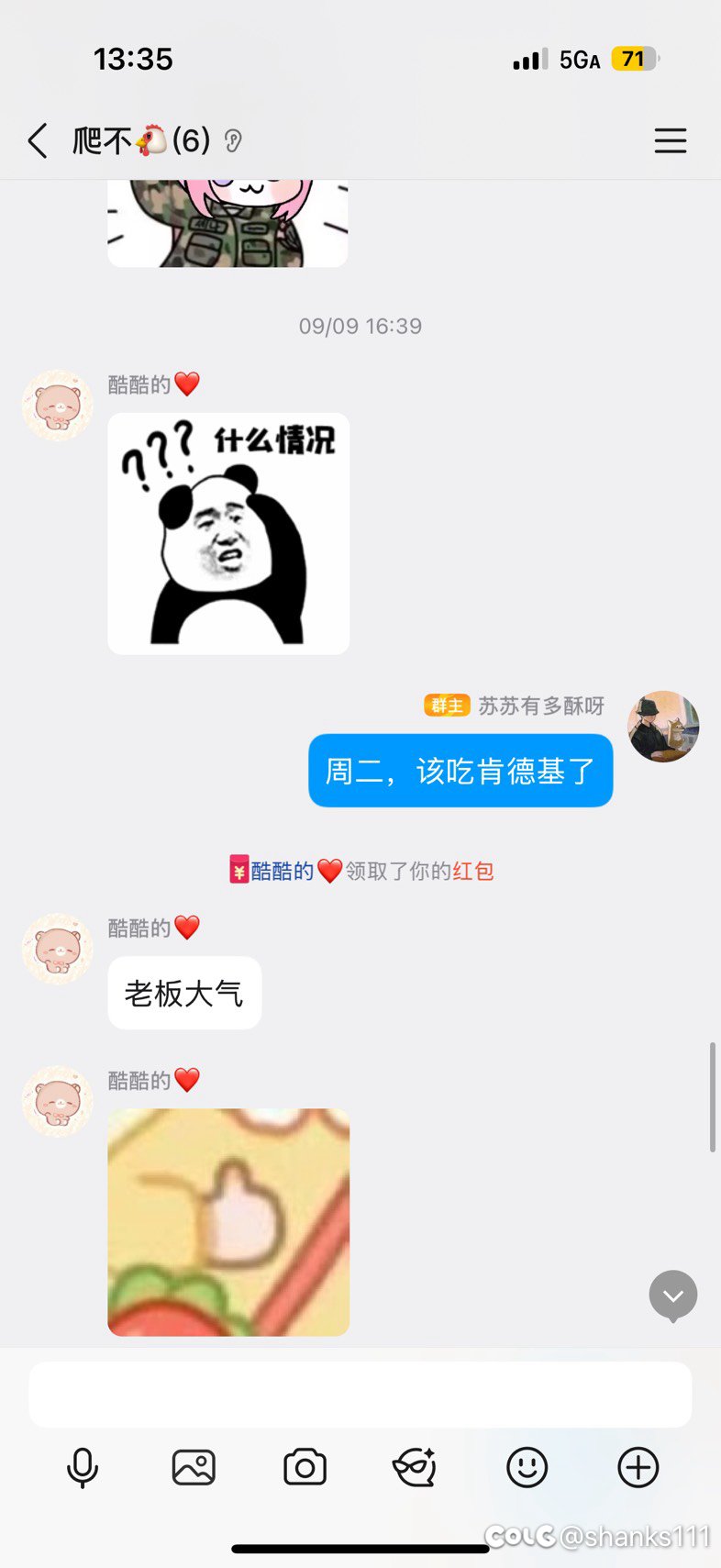This screenshot has width=721, height=1568.
Task: Start voice input with the microphone
Action: [83, 1467]
